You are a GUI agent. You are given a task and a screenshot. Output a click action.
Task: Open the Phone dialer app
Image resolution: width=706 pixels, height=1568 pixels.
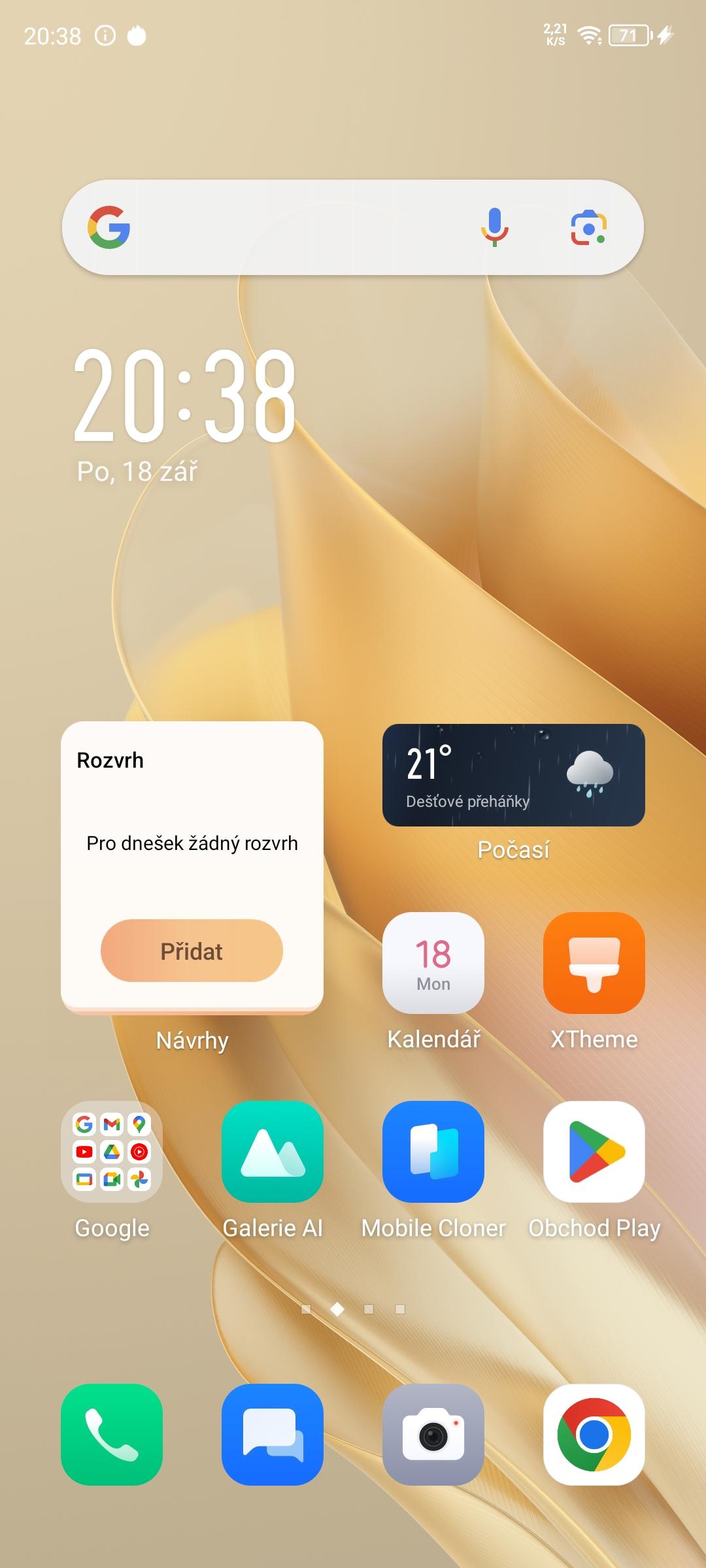(x=112, y=1435)
